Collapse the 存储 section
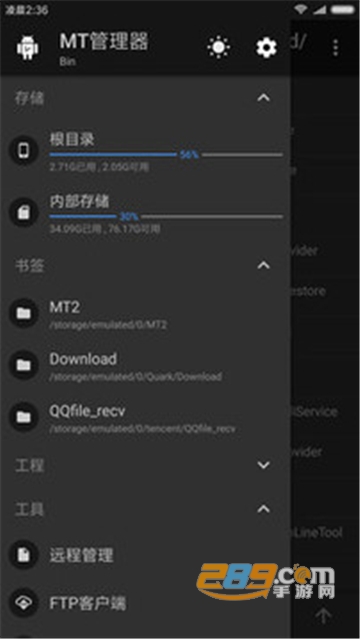Screen dimensions: 360x639 click(264, 98)
